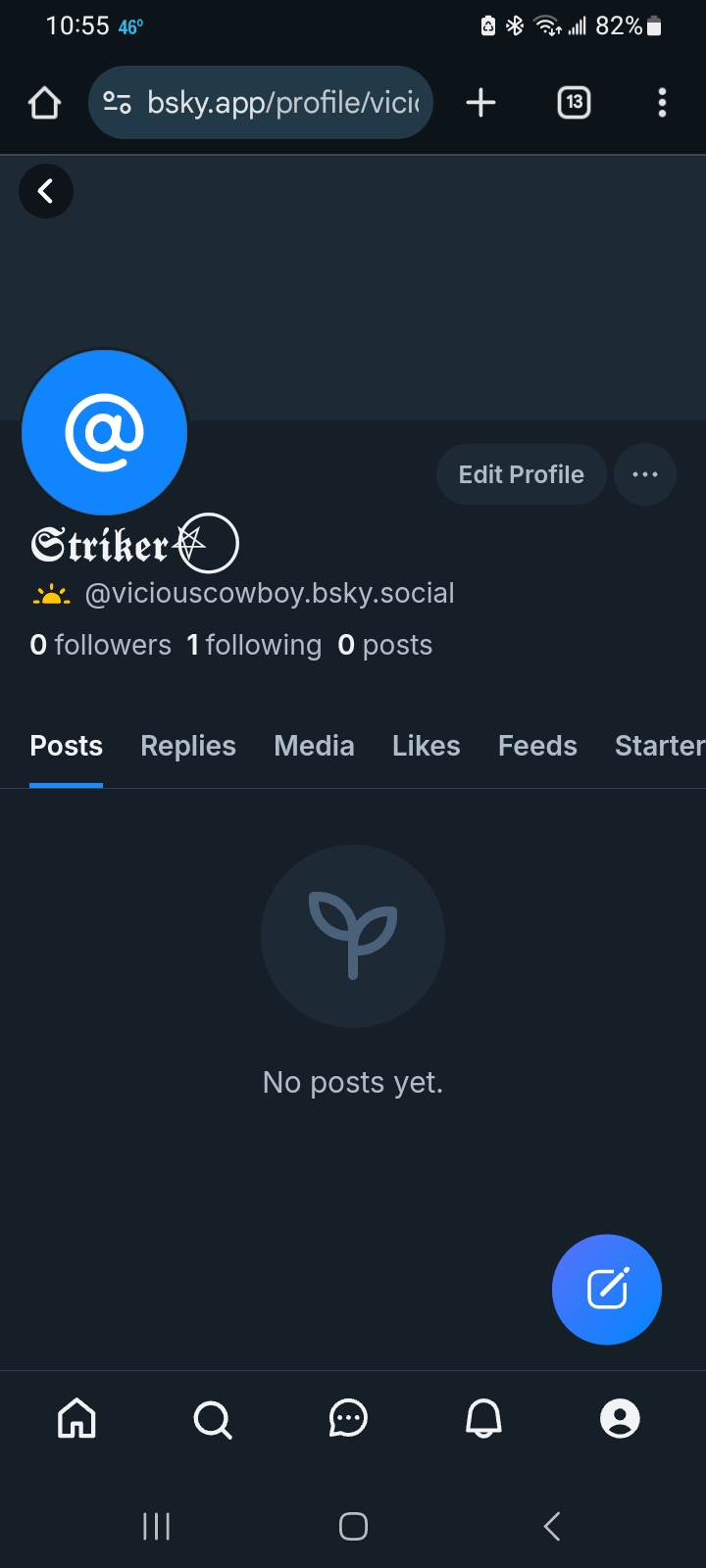The width and height of the screenshot is (706, 1568).
Task: Switch to the Media tab
Action: (x=314, y=746)
